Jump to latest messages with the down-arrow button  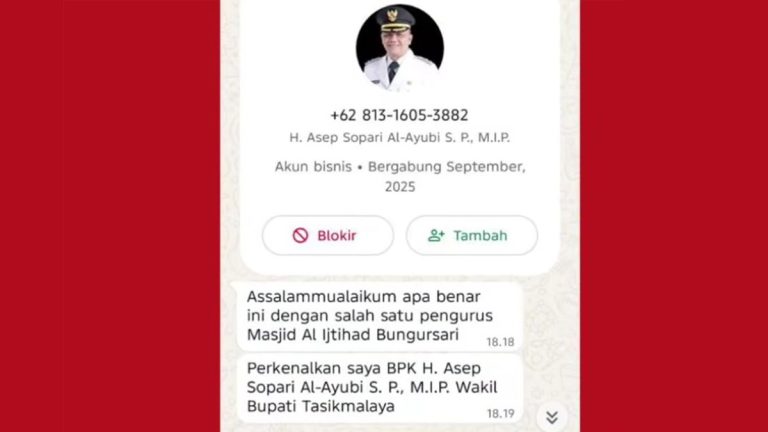tap(551, 416)
